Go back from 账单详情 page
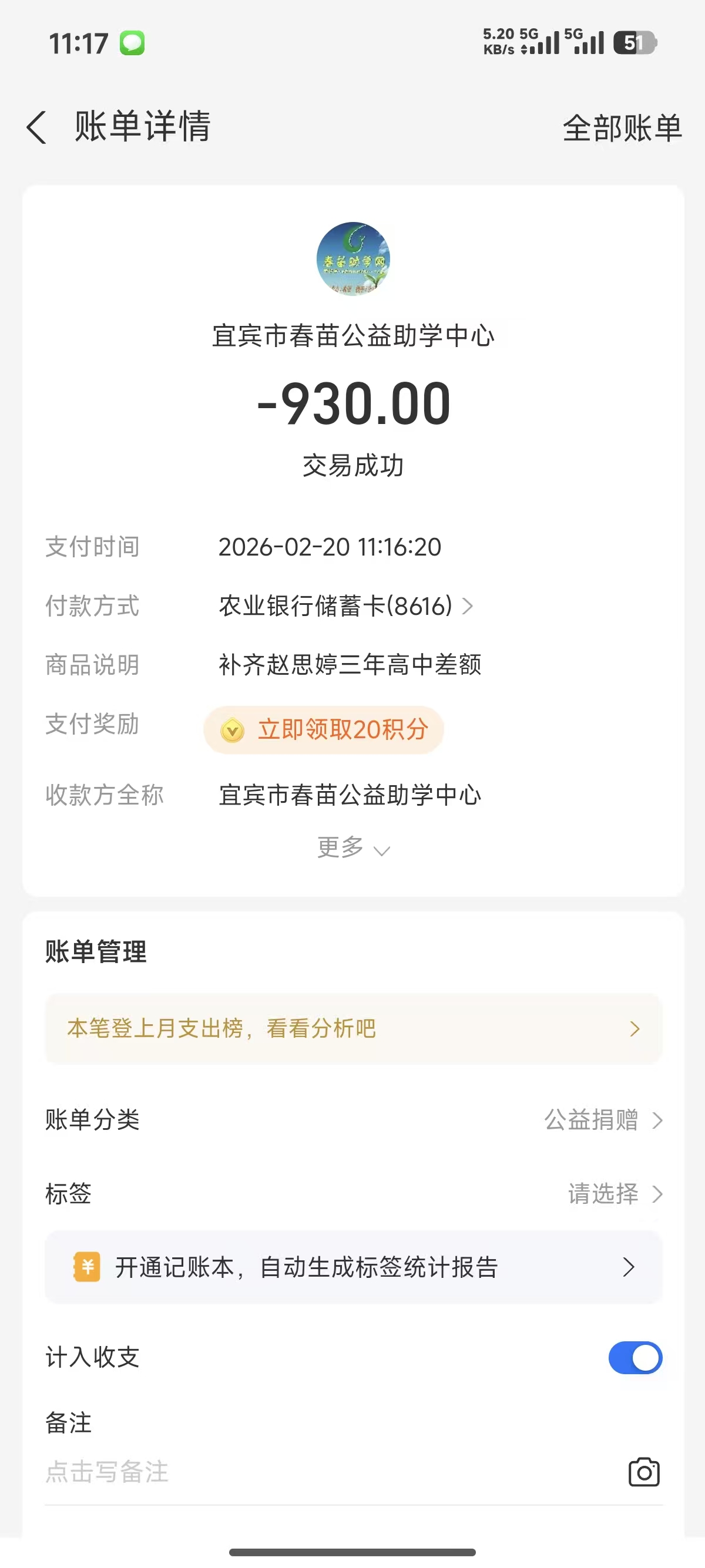The height and width of the screenshot is (1568, 705). 36,127
